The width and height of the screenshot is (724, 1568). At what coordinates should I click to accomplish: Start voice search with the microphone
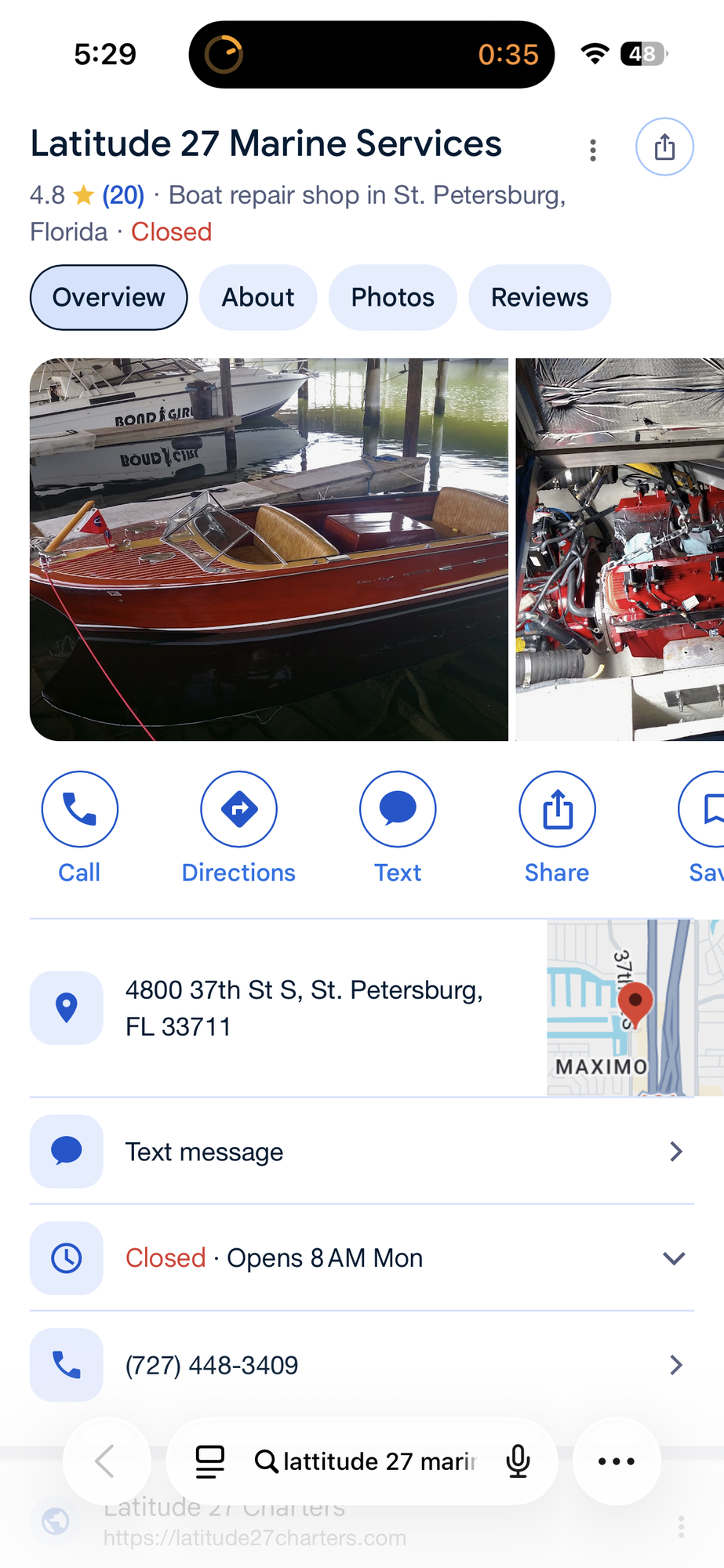pos(518,1461)
